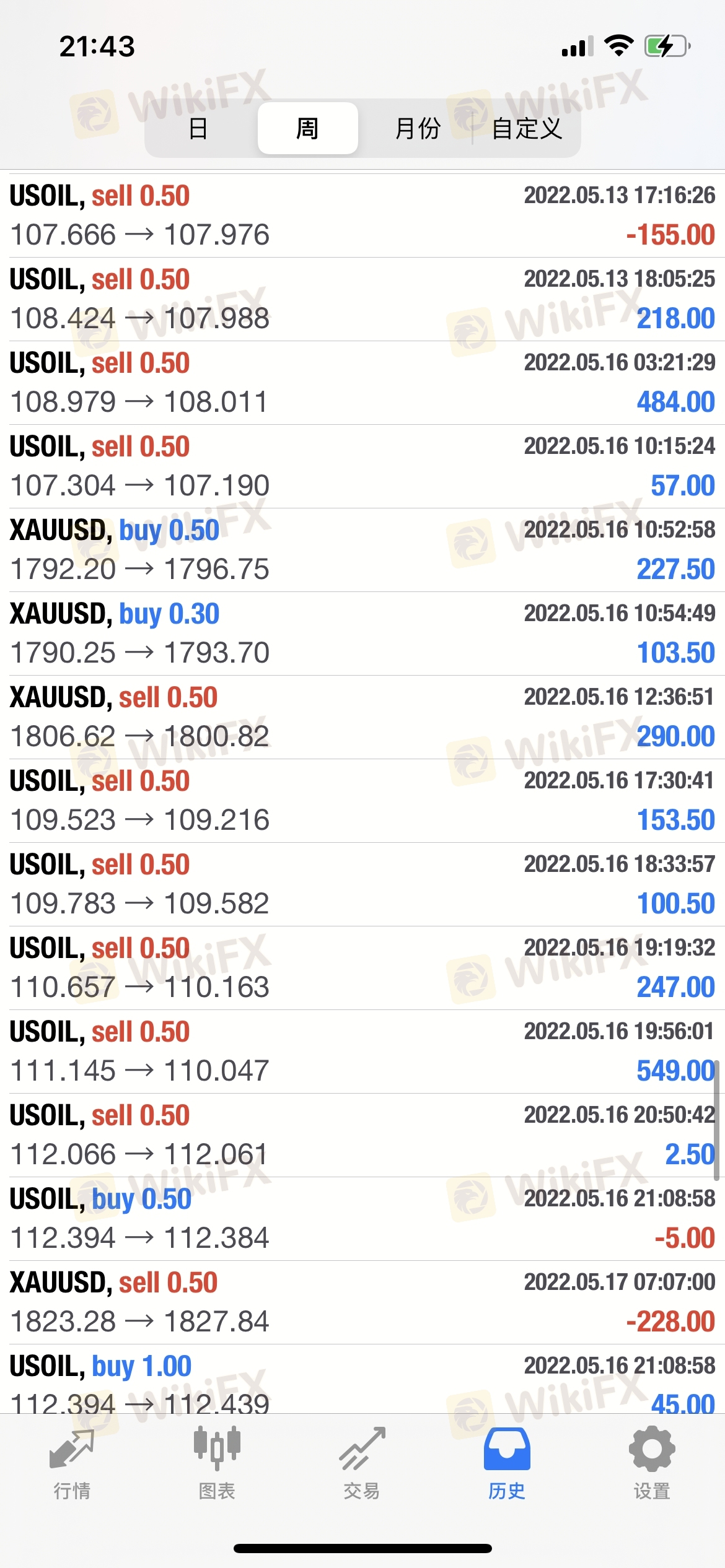Viewport: 725px width, 1568px height.
Task: Open the 行情 quotes tab
Action: tap(72, 1464)
